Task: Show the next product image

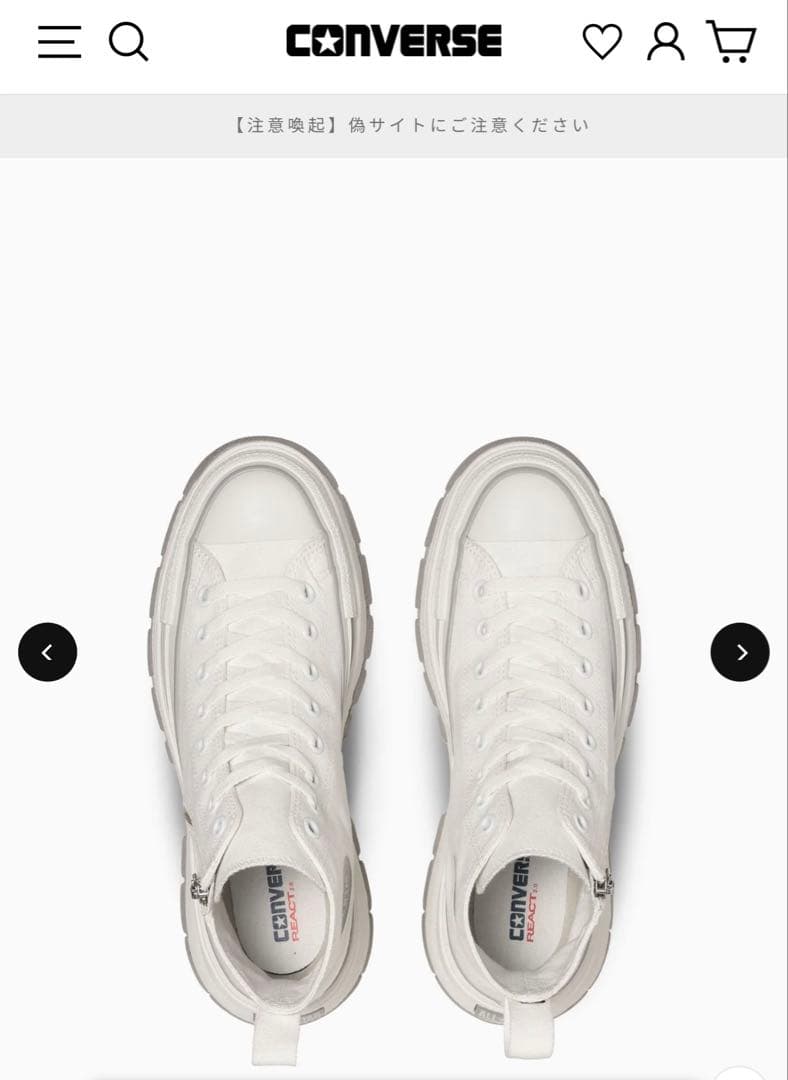Action: (740, 652)
